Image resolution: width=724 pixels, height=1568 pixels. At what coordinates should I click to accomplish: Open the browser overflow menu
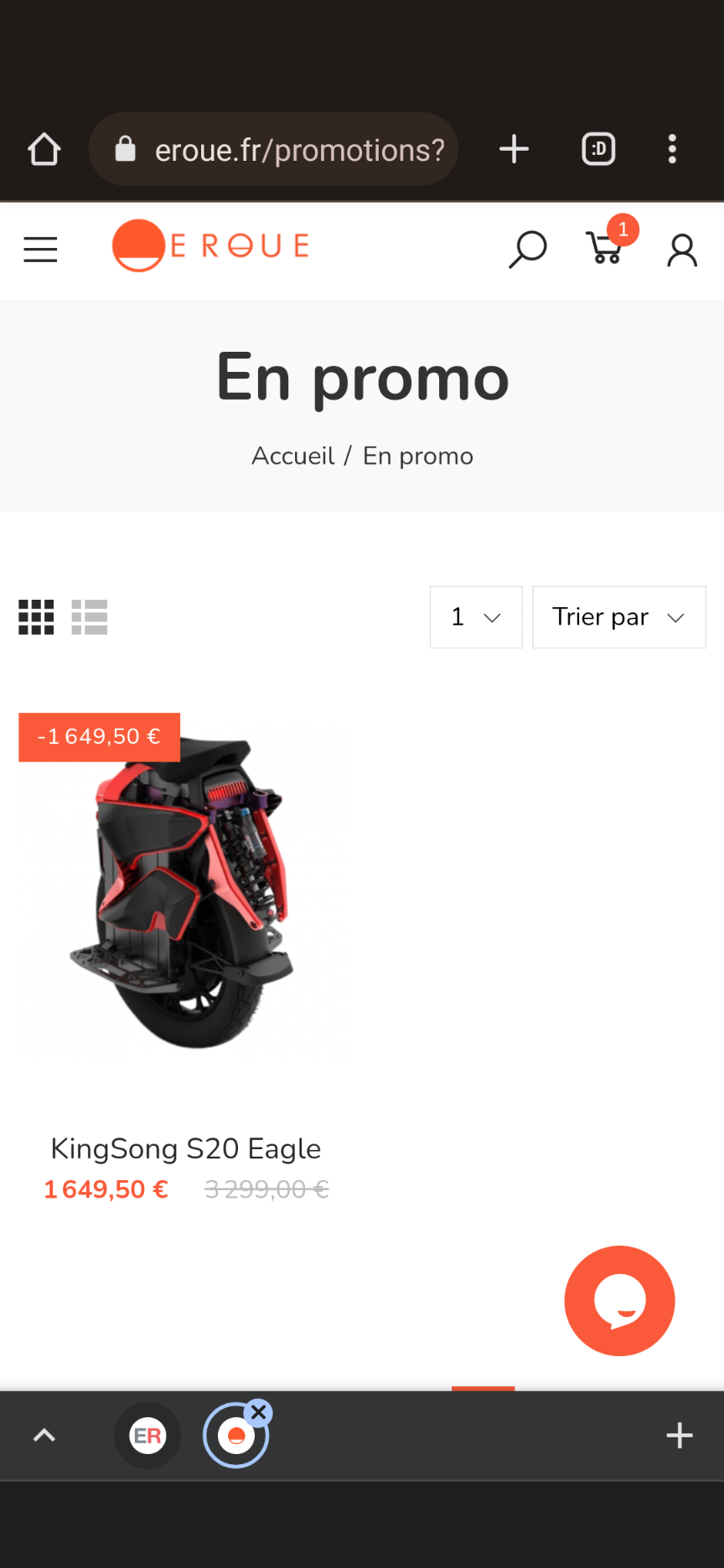pos(672,149)
